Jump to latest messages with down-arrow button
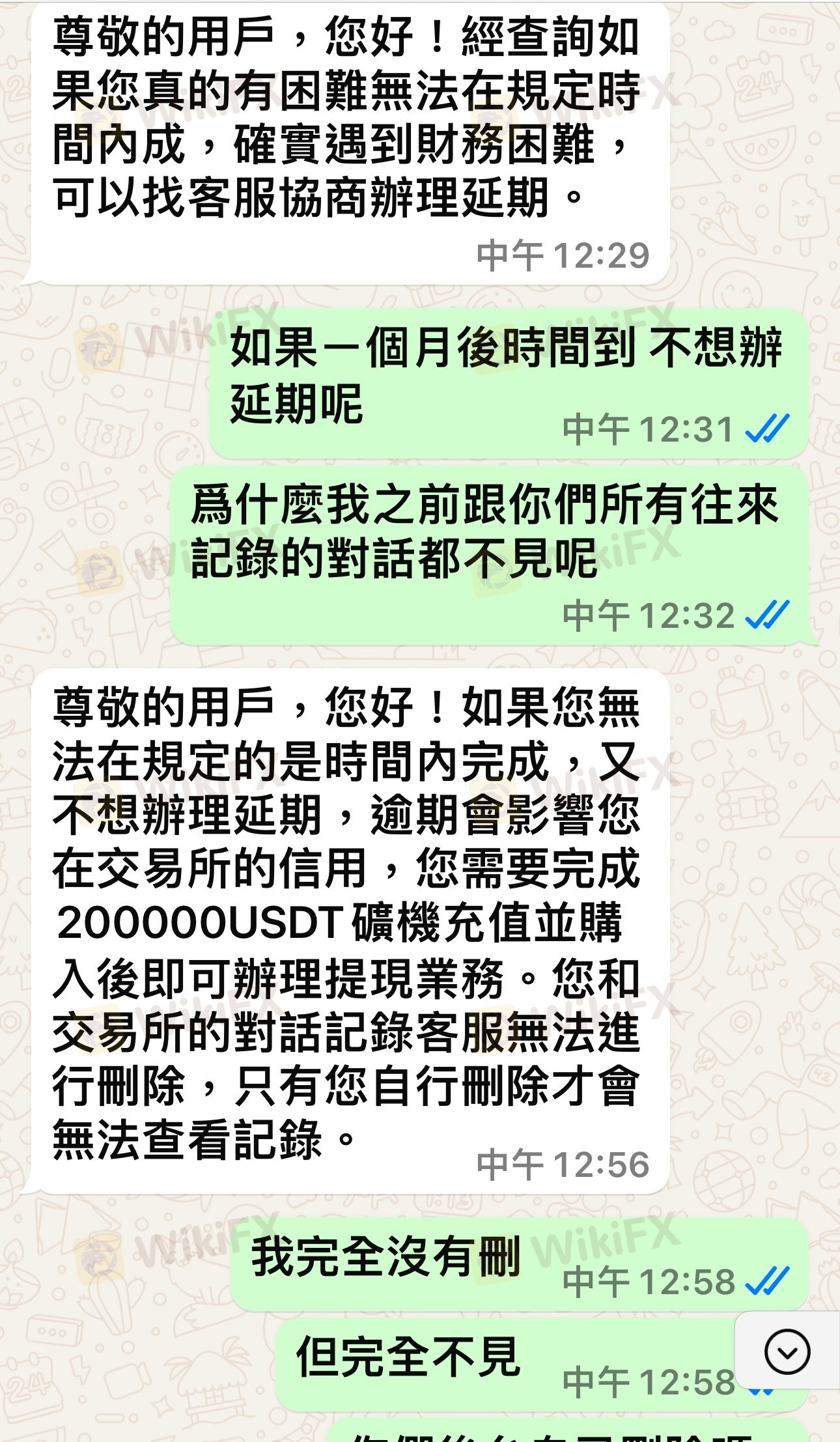The image size is (840, 1442). pos(787,1353)
